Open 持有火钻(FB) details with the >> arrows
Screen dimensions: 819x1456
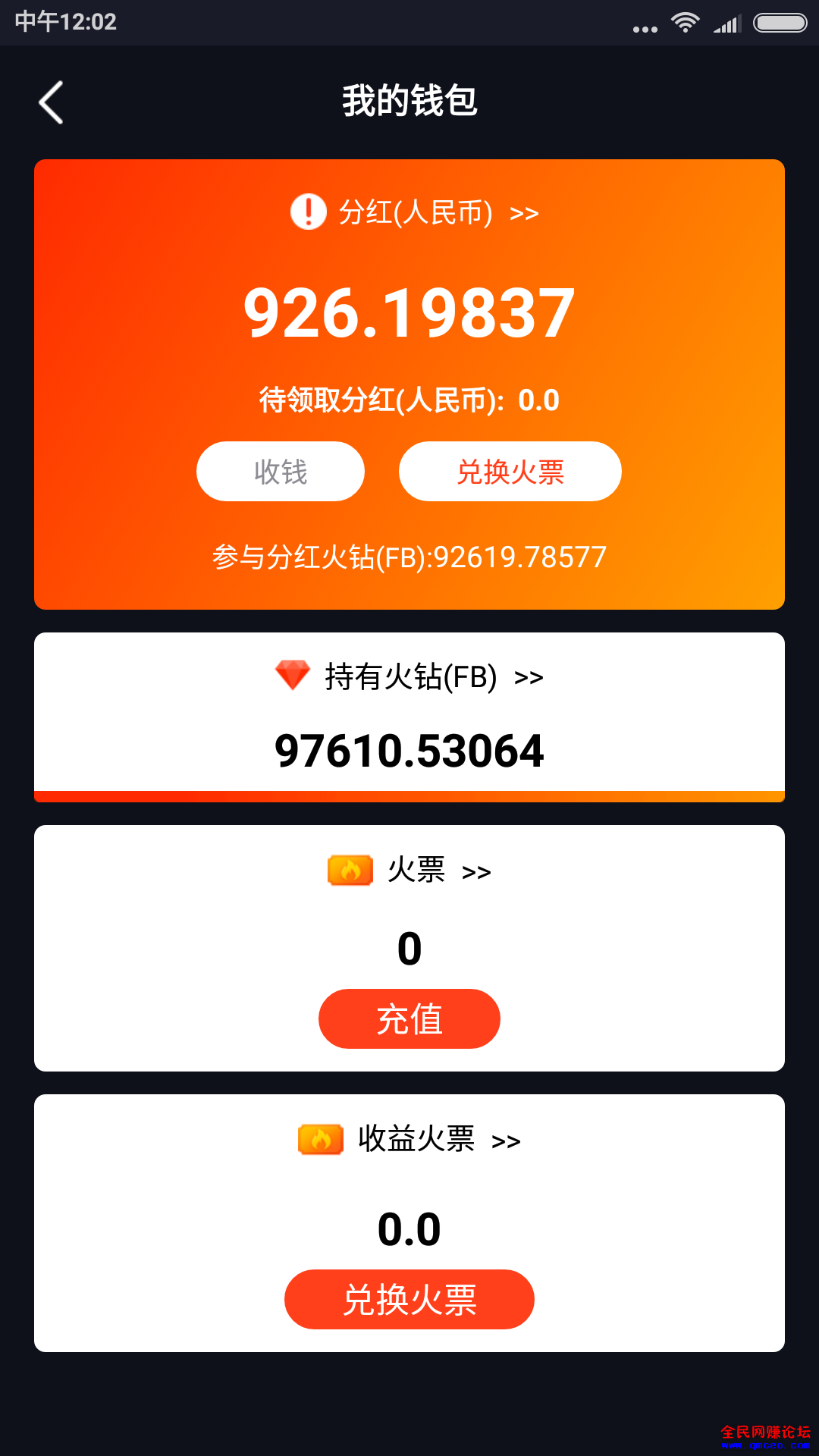[531, 677]
